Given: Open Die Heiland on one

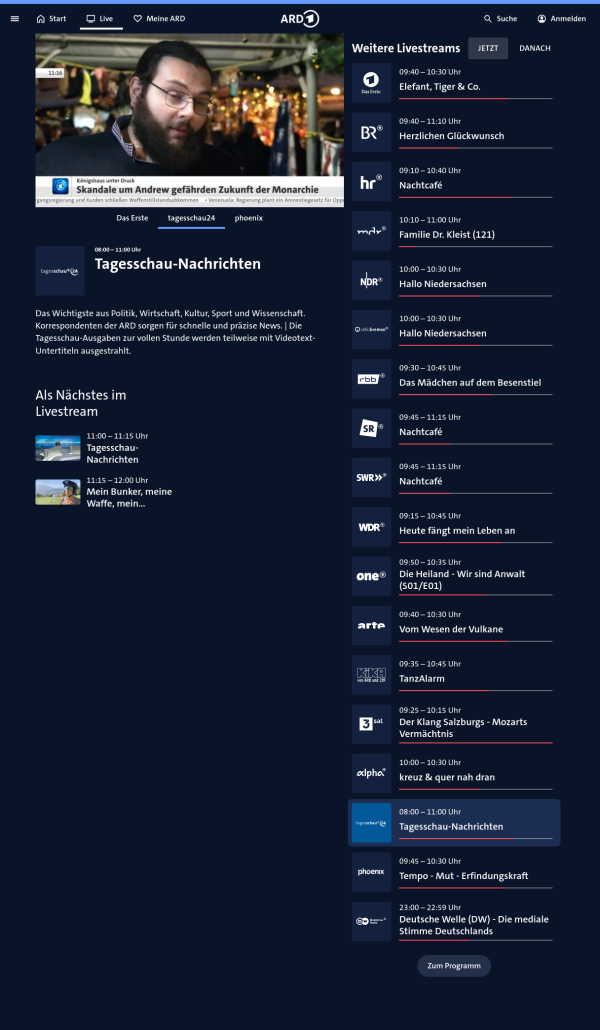Looking at the screenshot, I should [x=455, y=576].
